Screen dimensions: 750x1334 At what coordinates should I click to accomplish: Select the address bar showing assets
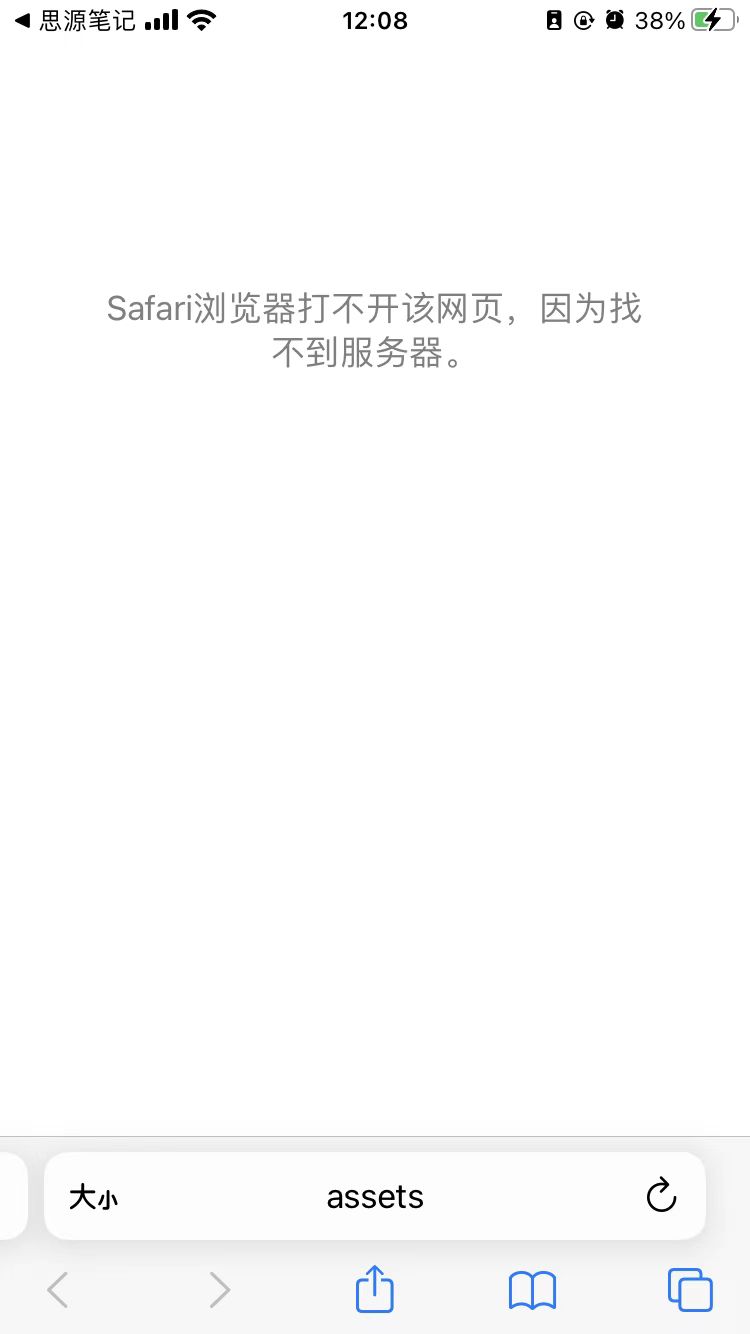(x=375, y=1196)
